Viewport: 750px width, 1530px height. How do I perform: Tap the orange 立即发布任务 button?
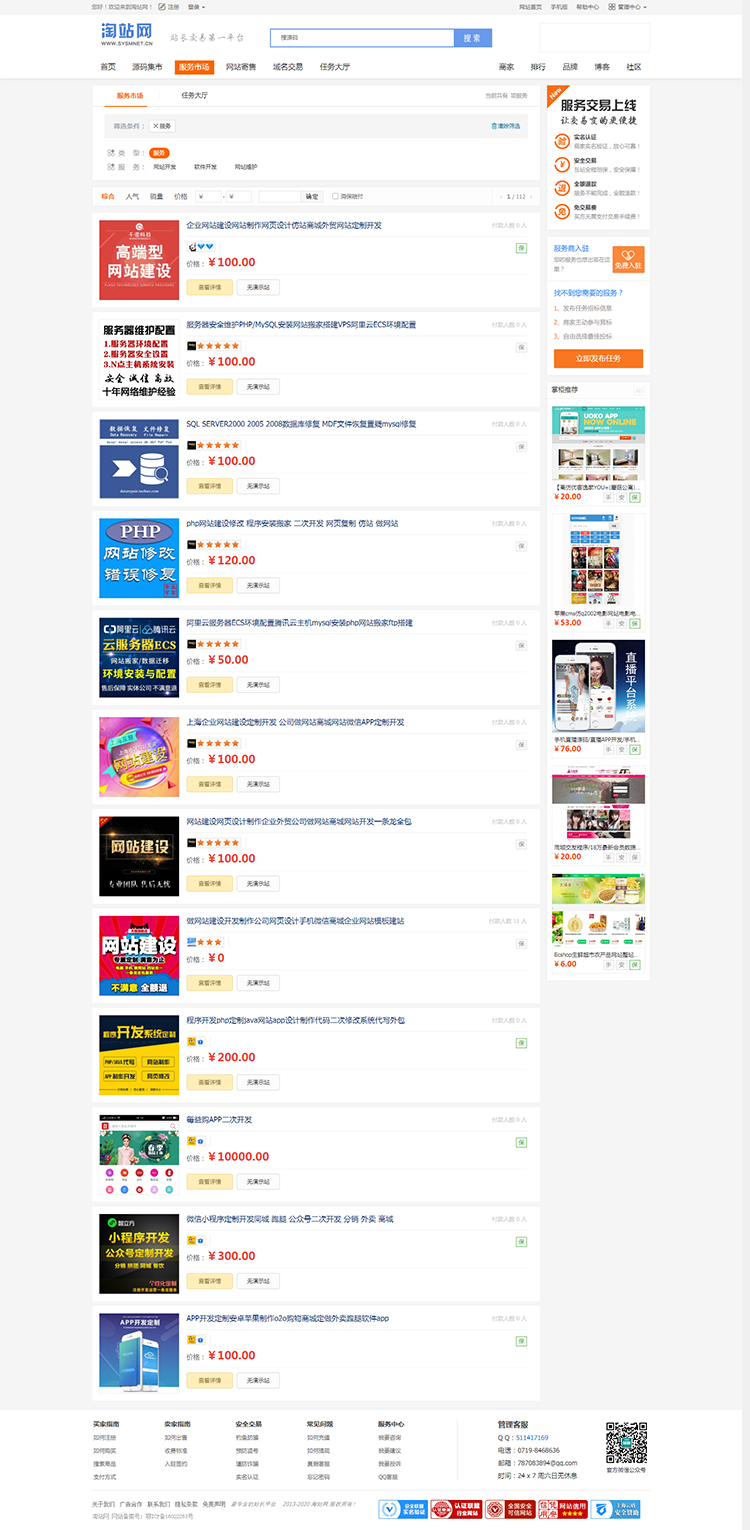pyautogui.click(x=598, y=358)
